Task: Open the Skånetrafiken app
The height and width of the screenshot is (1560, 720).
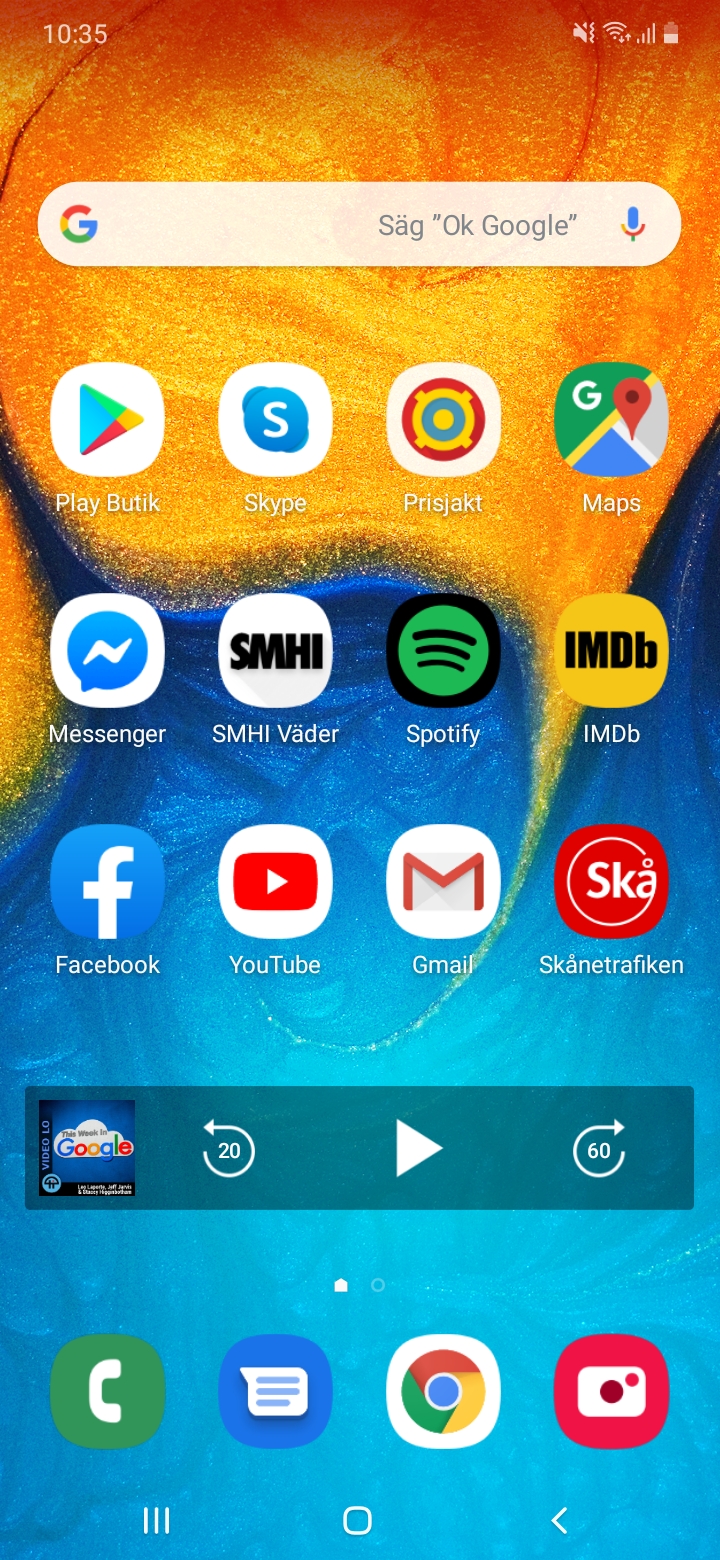Action: click(611, 882)
